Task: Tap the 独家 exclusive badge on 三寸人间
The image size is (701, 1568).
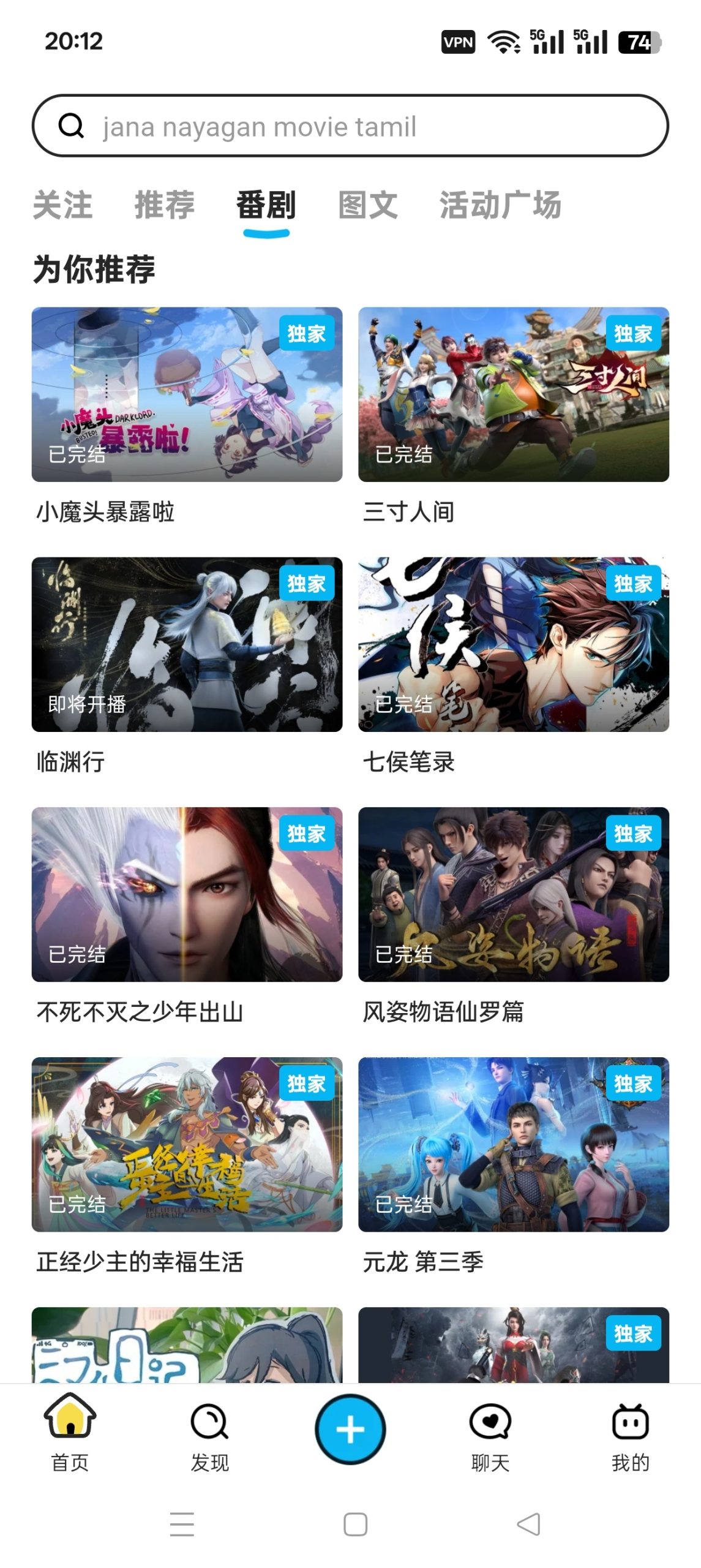Action: coord(634,333)
